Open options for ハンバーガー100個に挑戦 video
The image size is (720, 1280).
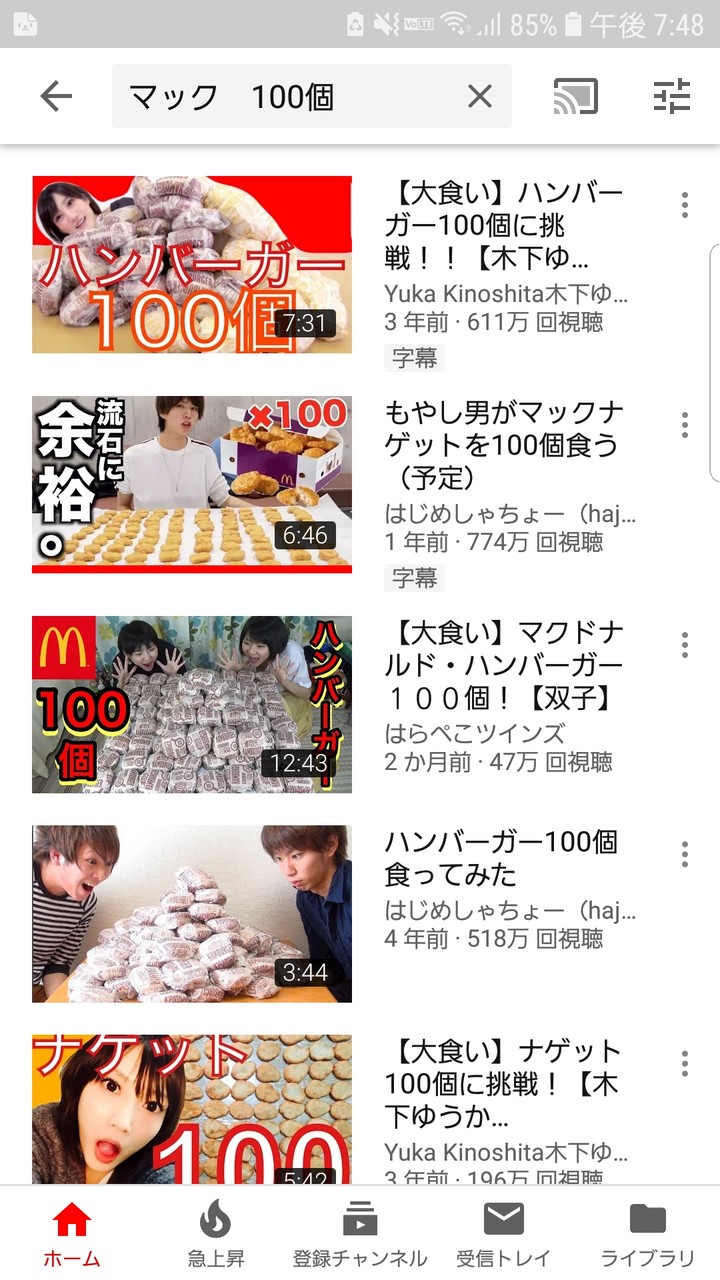point(685,205)
